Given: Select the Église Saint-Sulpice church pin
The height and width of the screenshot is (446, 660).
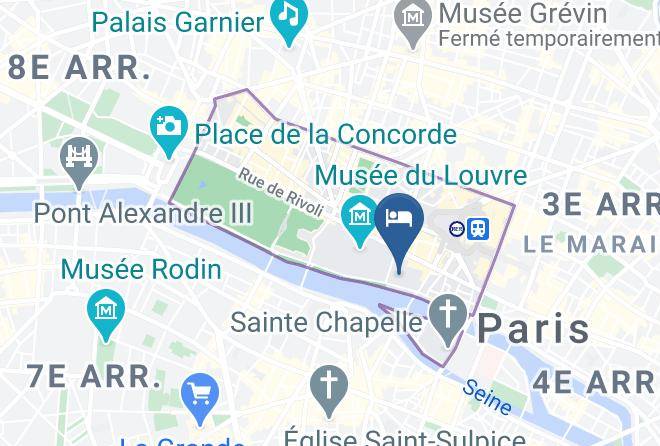Looking at the screenshot, I should (326, 385).
